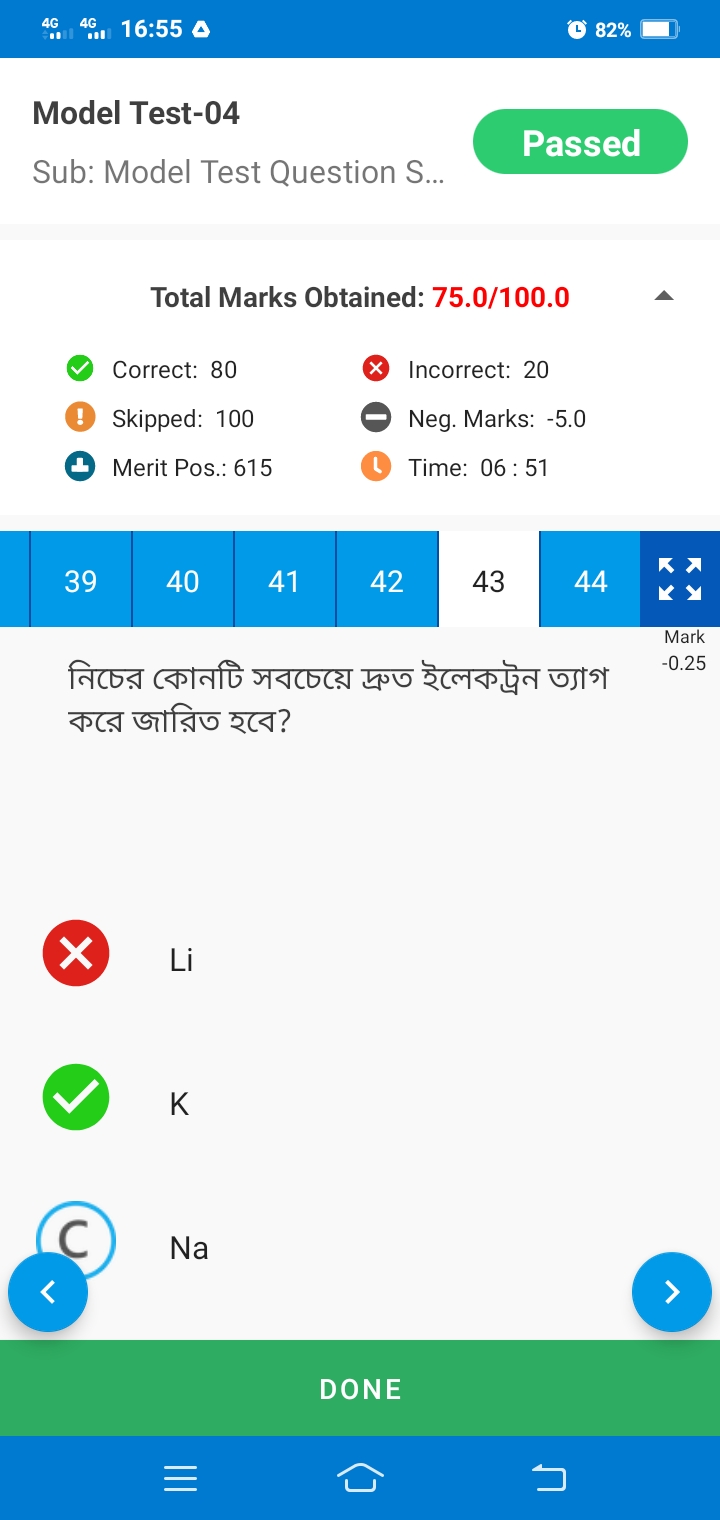Image resolution: width=720 pixels, height=1520 pixels.
Task: Go to the phone's home screen
Action: (360, 1478)
